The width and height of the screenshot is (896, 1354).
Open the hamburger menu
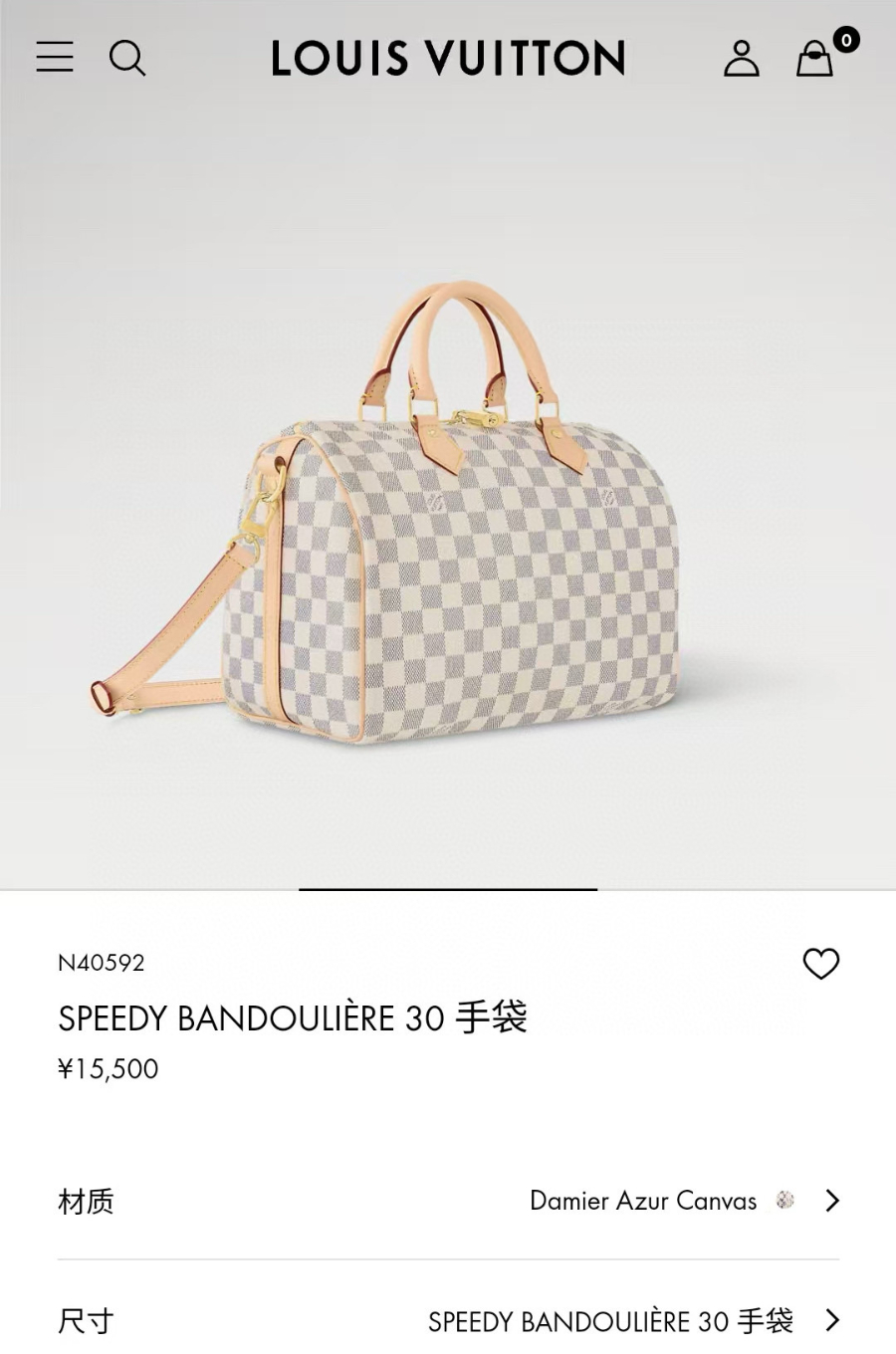pos(55,57)
